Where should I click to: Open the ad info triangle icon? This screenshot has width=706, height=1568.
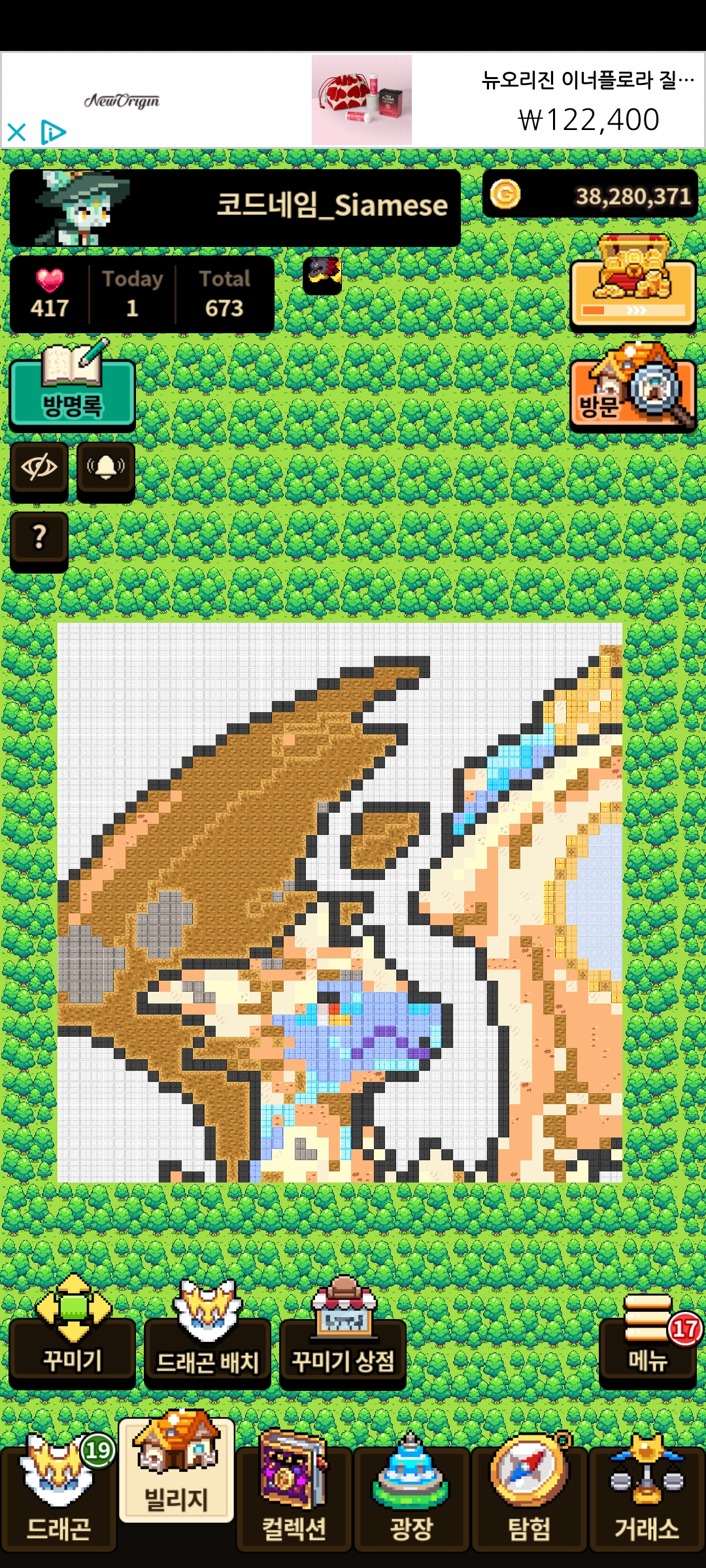pos(52,133)
